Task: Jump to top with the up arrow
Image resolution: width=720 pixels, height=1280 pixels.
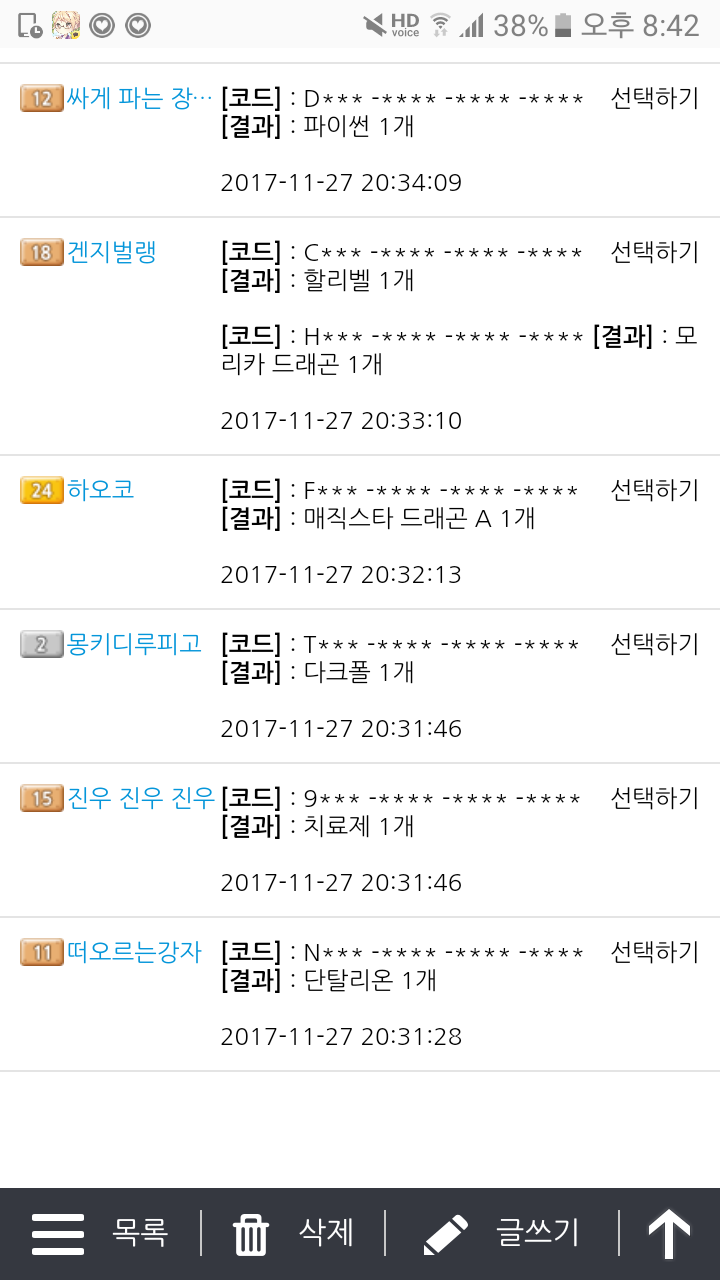Action: coord(669,1233)
